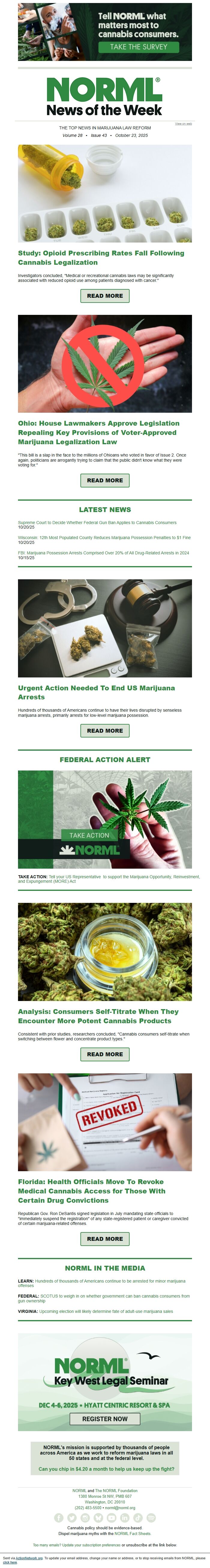Viewport: 210px width, 1568px height.
Task: Read more on the Ohio House legislation story
Action: tap(105, 480)
